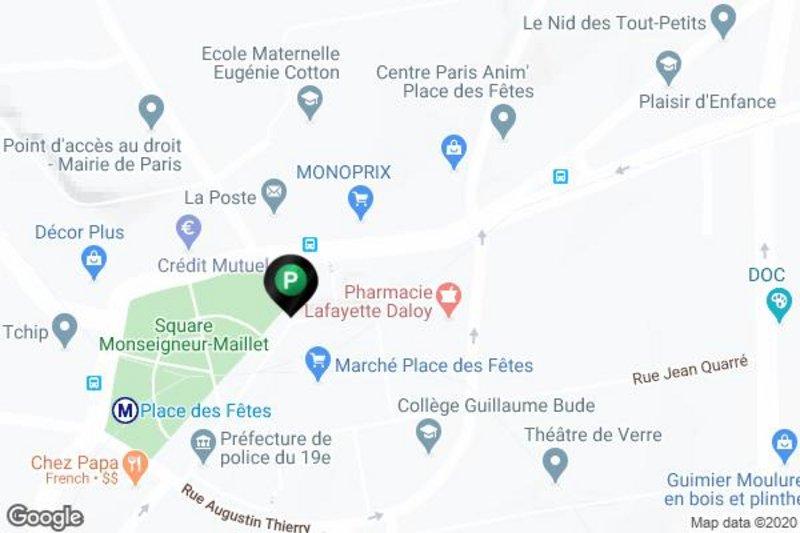Select the Théâtre de Verre location pin

click(x=555, y=463)
